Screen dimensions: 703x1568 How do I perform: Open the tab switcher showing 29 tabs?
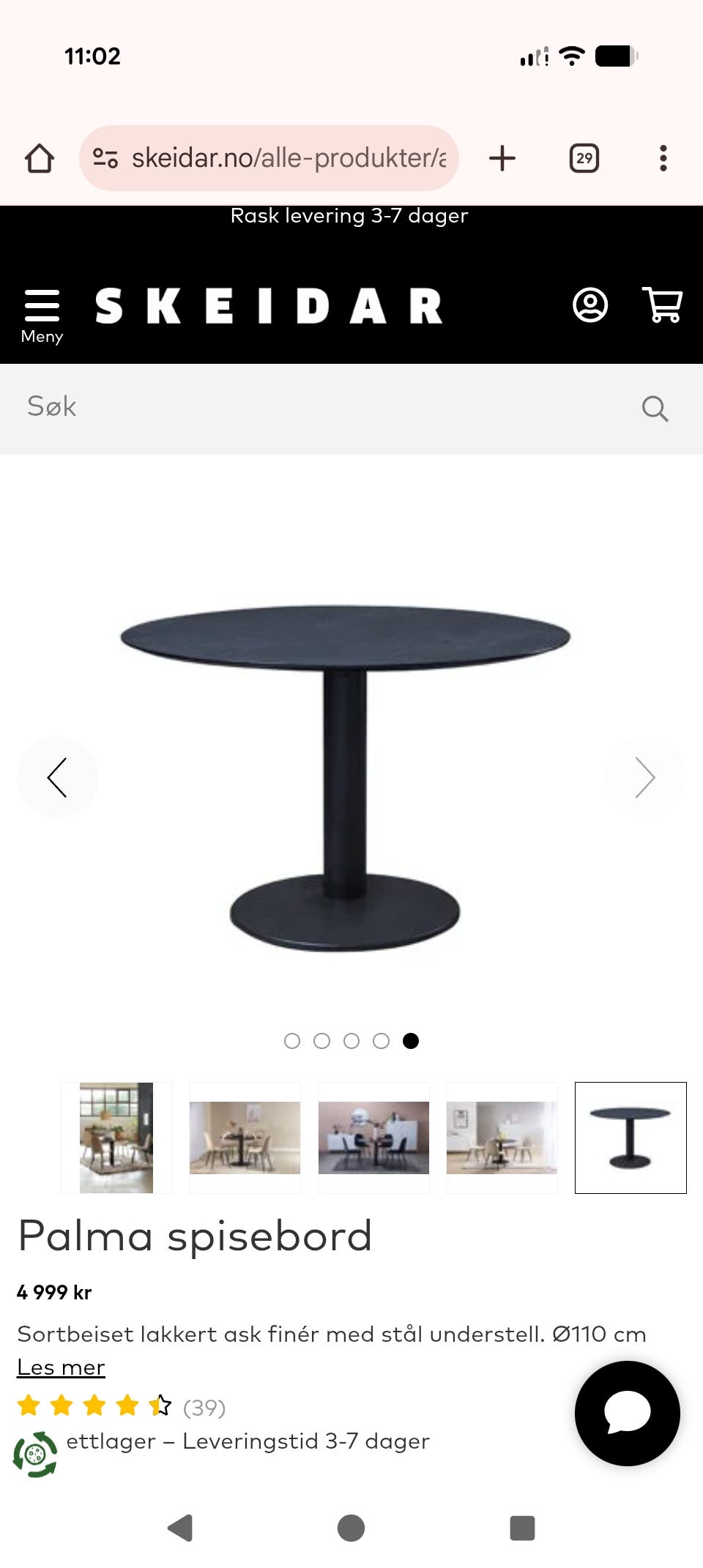coord(584,158)
